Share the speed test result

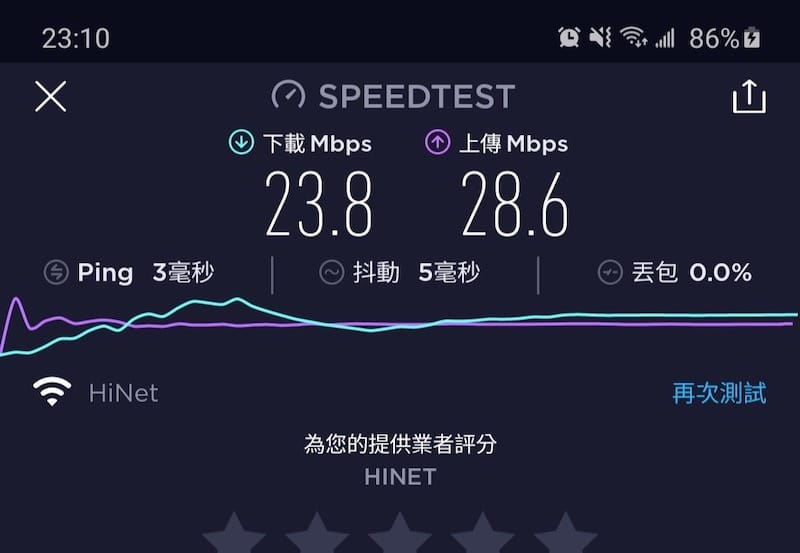click(748, 97)
